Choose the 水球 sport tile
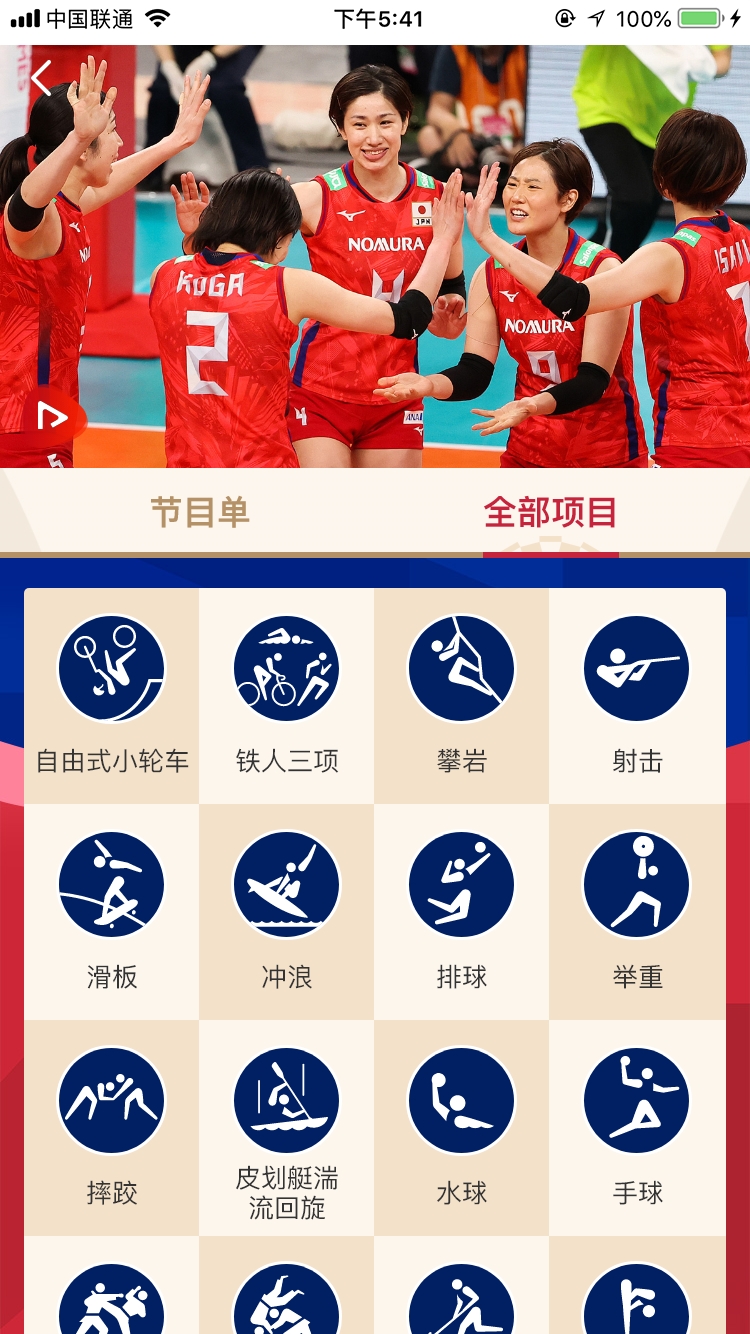Screen dimensions: 750x1334 pyautogui.click(x=461, y=1127)
